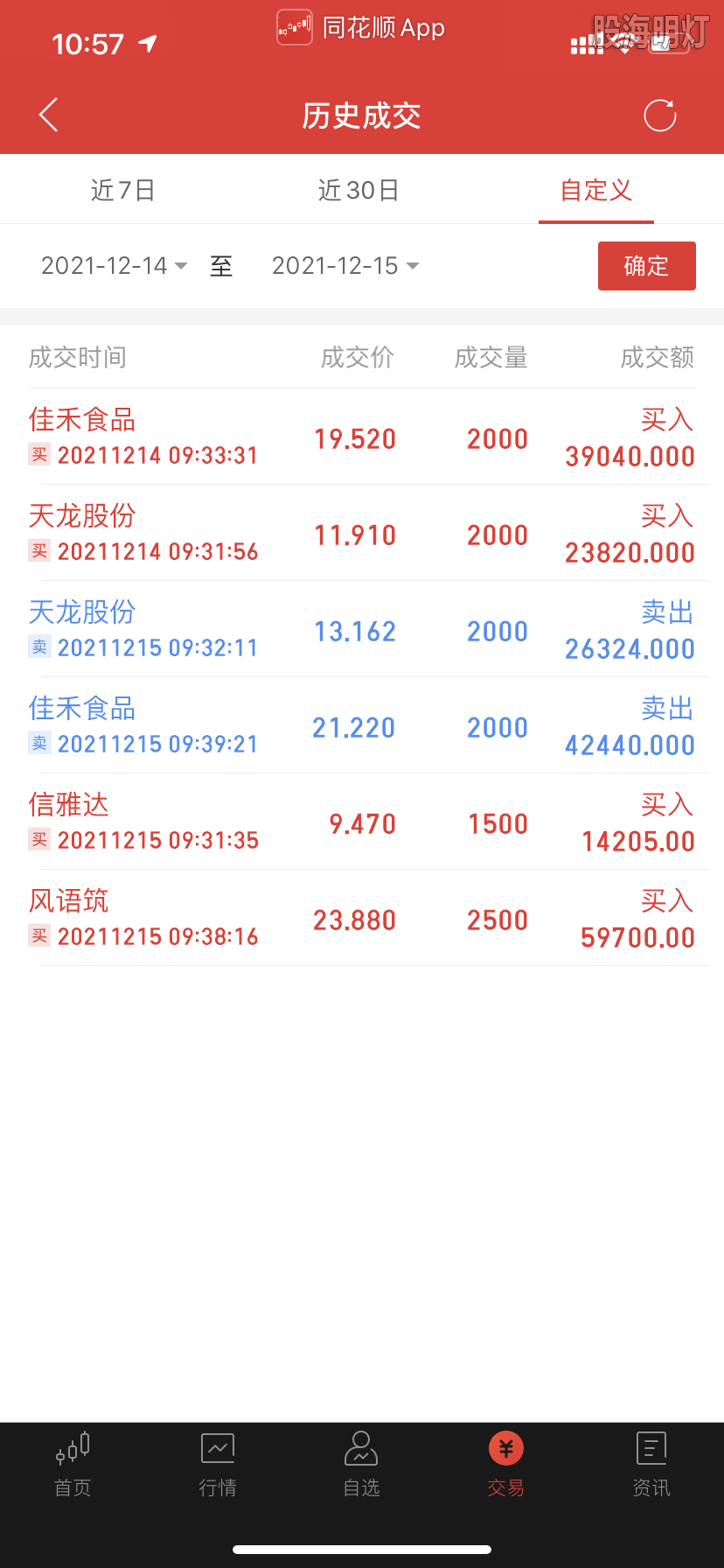Go back from 历史成交 page
The image size is (724, 1568).
49,115
